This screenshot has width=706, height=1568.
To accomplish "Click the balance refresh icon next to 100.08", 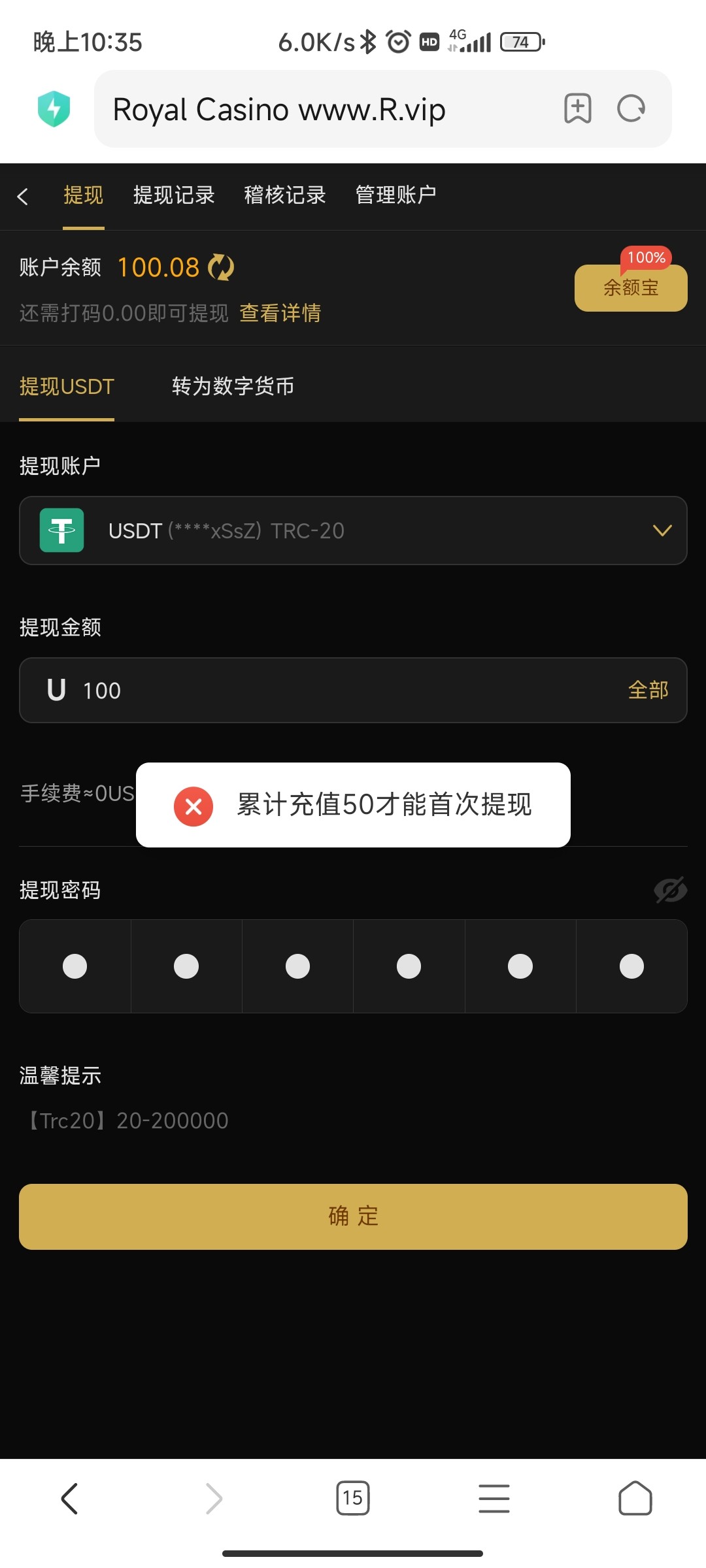I will point(220,268).
